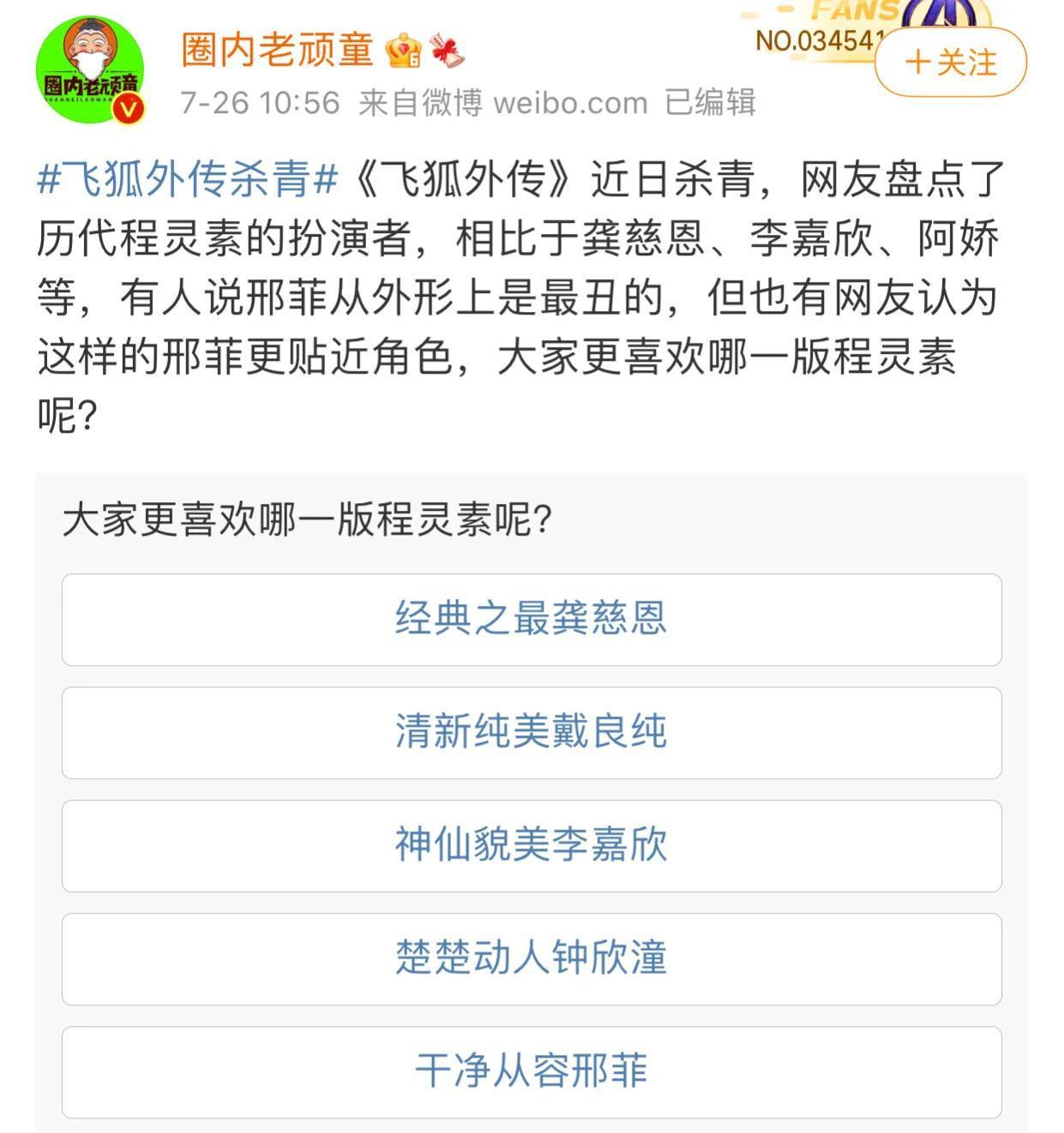
Task: Open hashtag #飞狐外传杀青#
Action: point(188,180)
